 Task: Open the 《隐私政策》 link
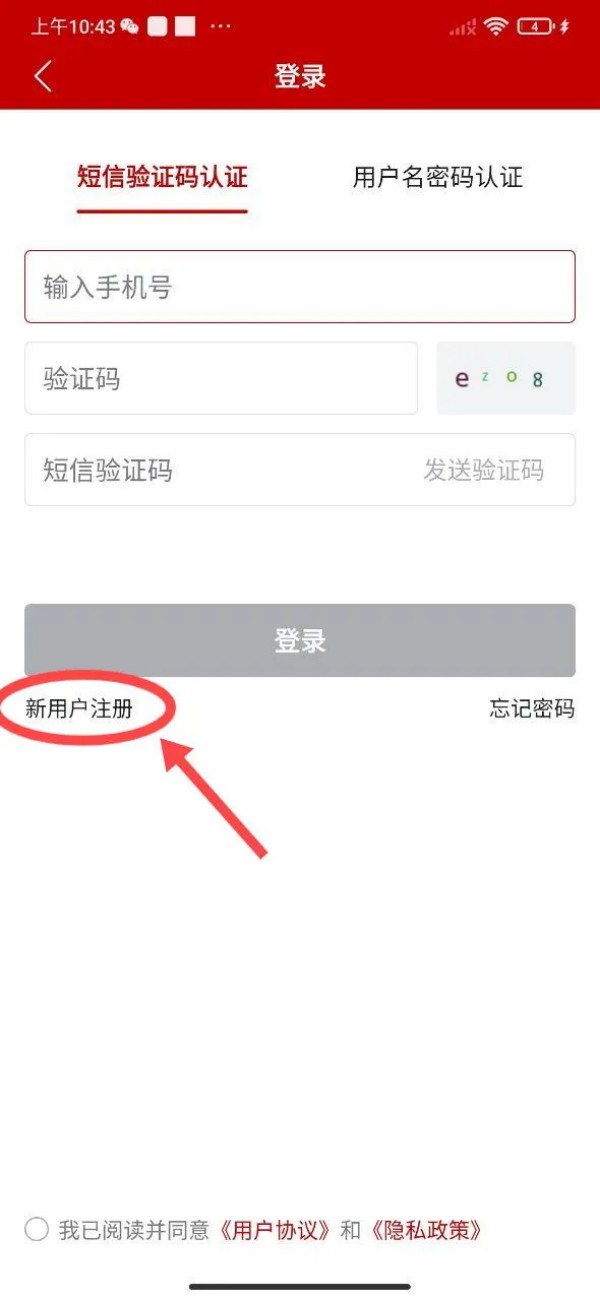pyautogui.click(x=425, y=1230)
